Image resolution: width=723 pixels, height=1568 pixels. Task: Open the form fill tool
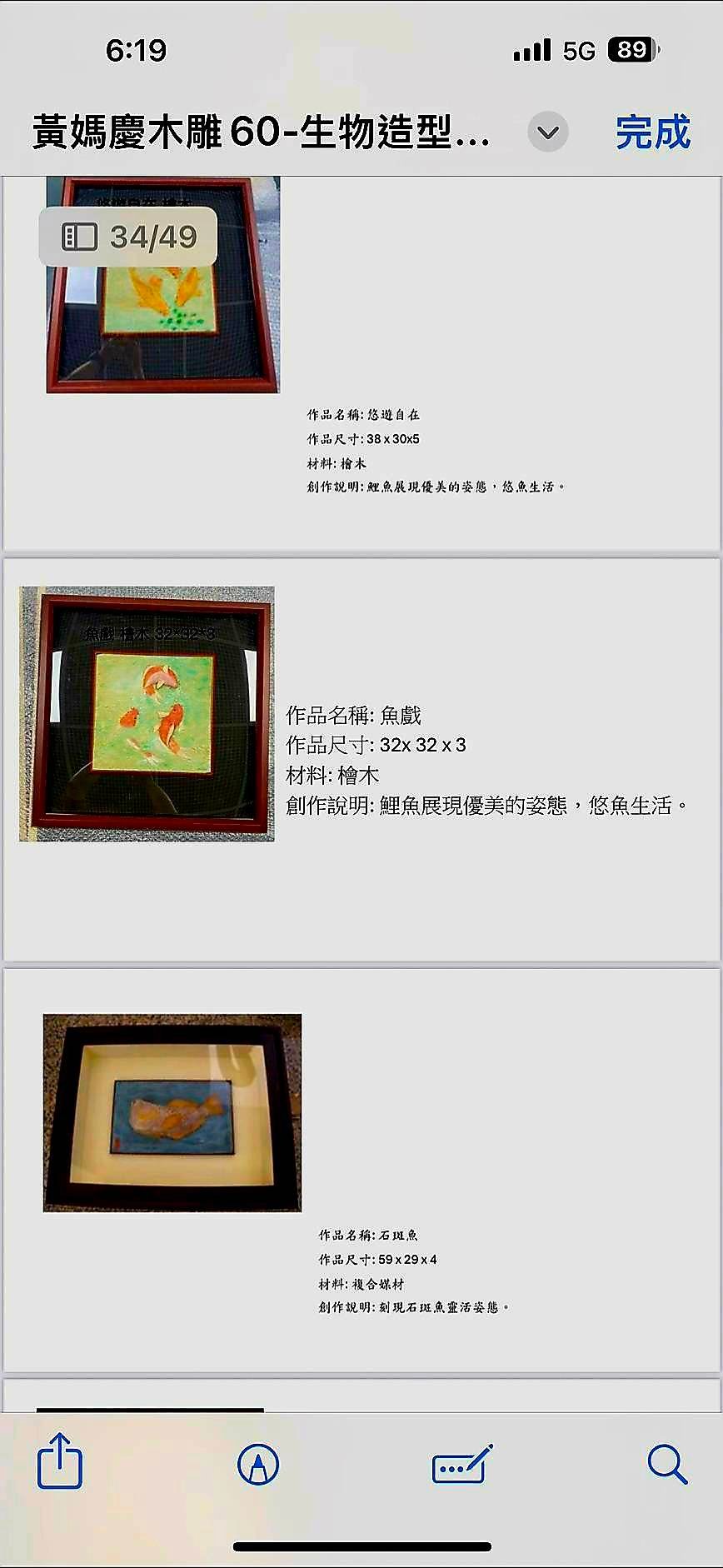462,1464
